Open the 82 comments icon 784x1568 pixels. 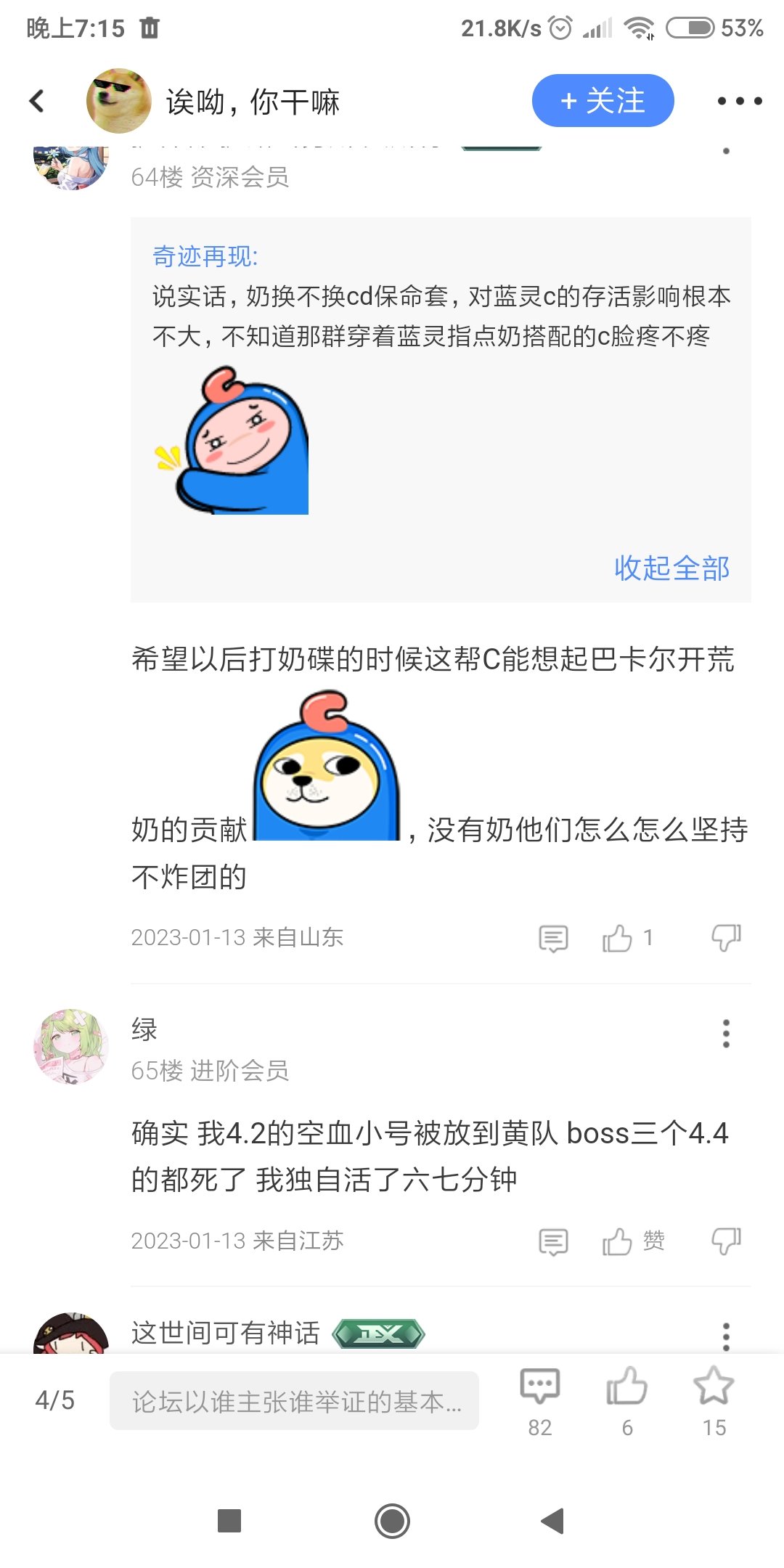[540, 1402]
